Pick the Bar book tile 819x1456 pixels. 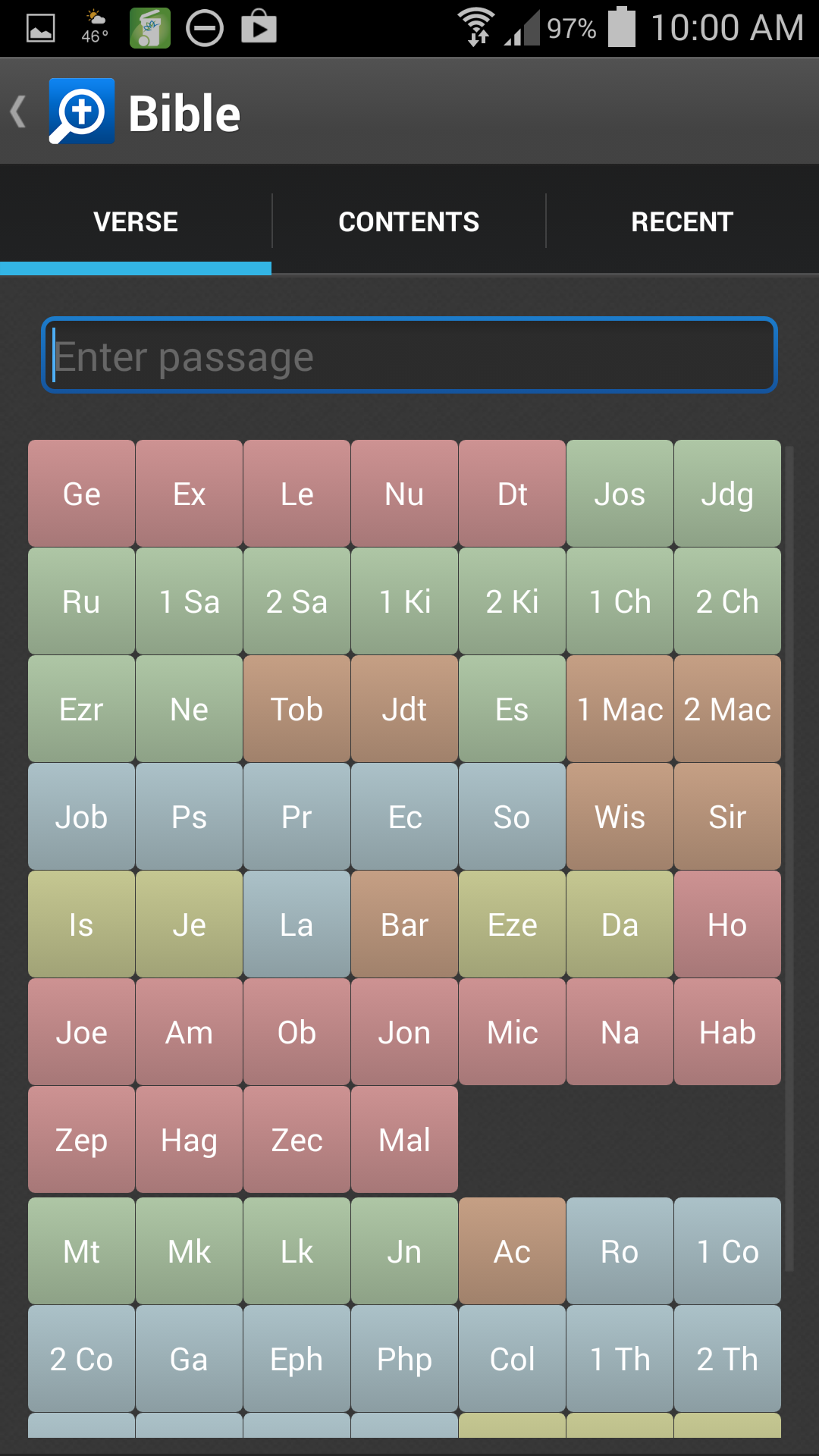(405, 924)
